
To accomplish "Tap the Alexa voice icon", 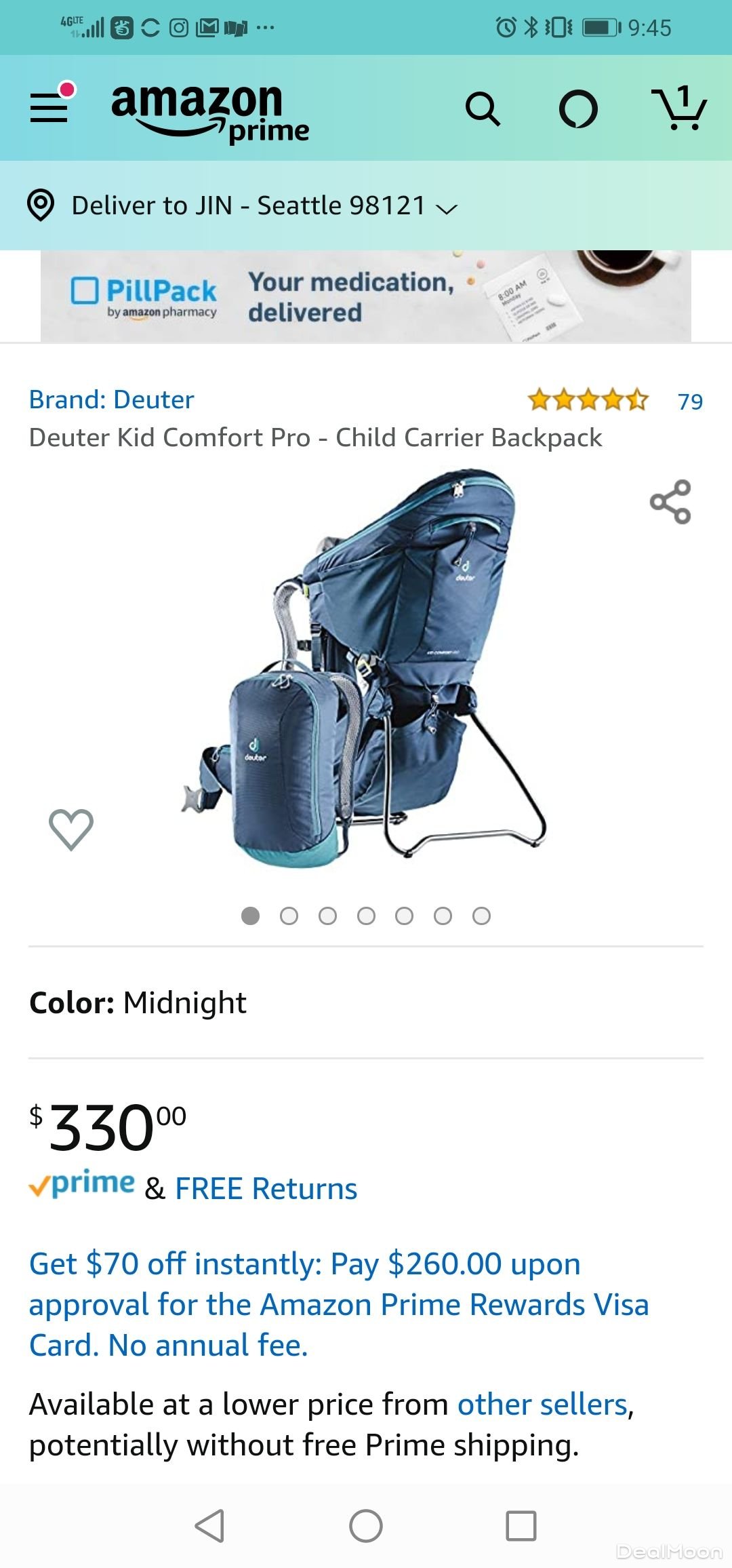I will (578, 109).
